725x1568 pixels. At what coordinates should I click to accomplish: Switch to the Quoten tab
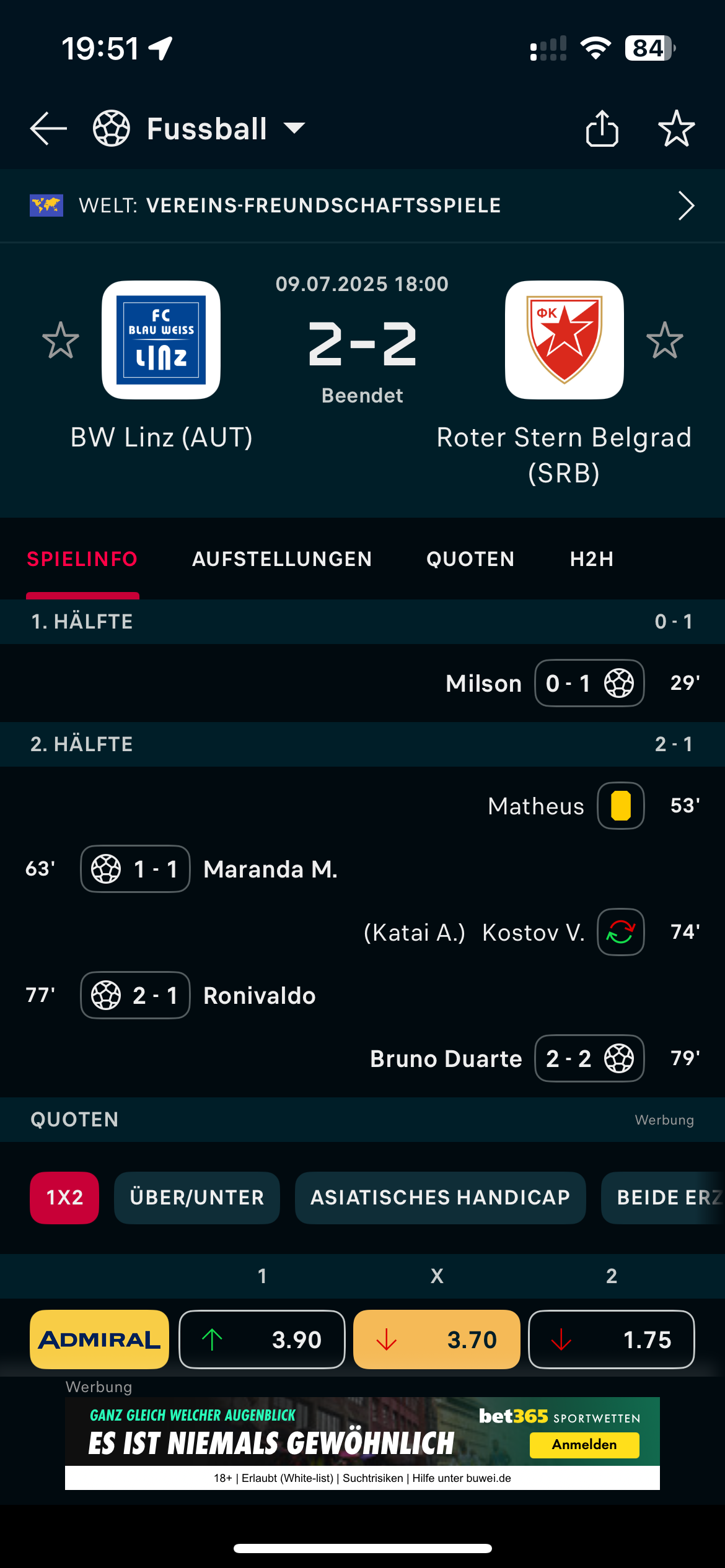(x=470, y=559)
